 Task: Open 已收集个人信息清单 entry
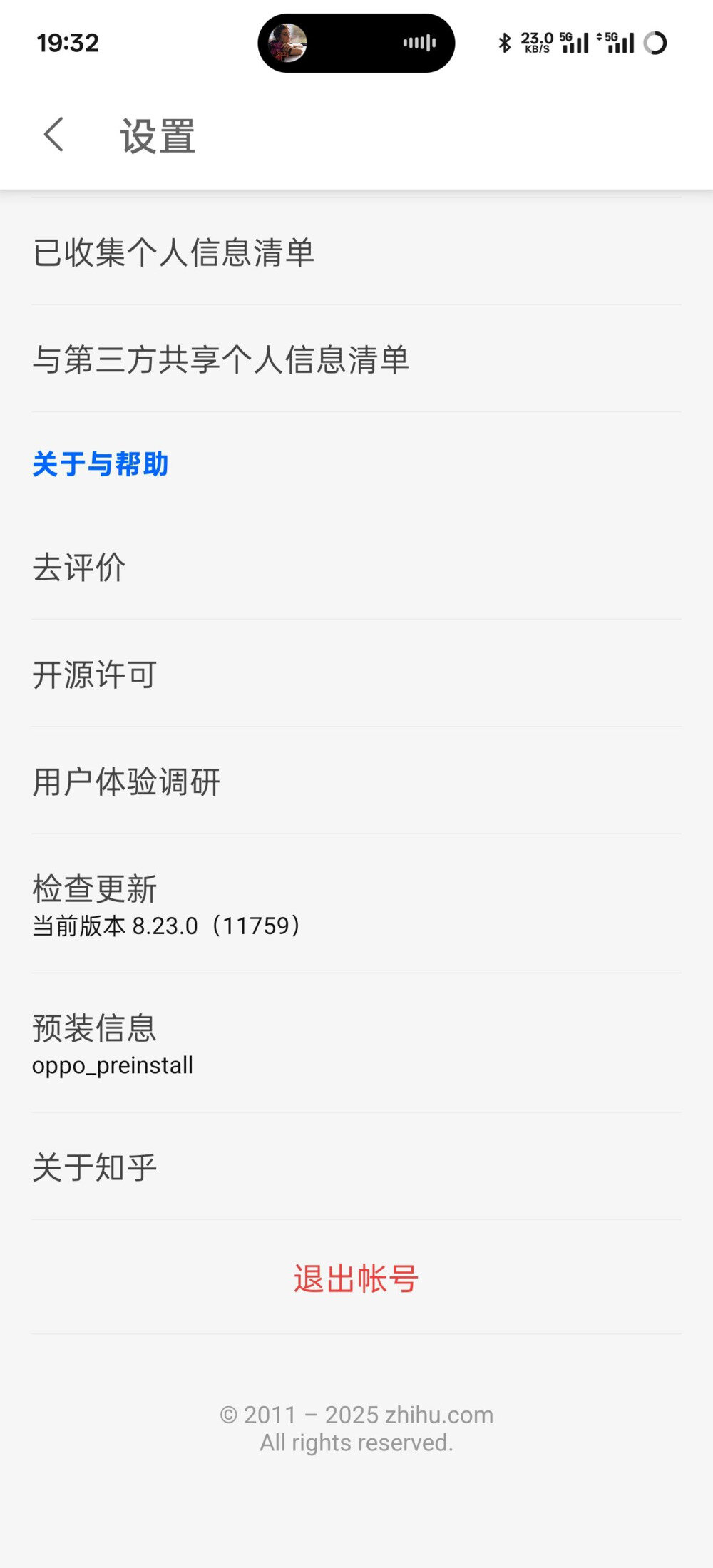pyautogui.click(x=175, y=252)
